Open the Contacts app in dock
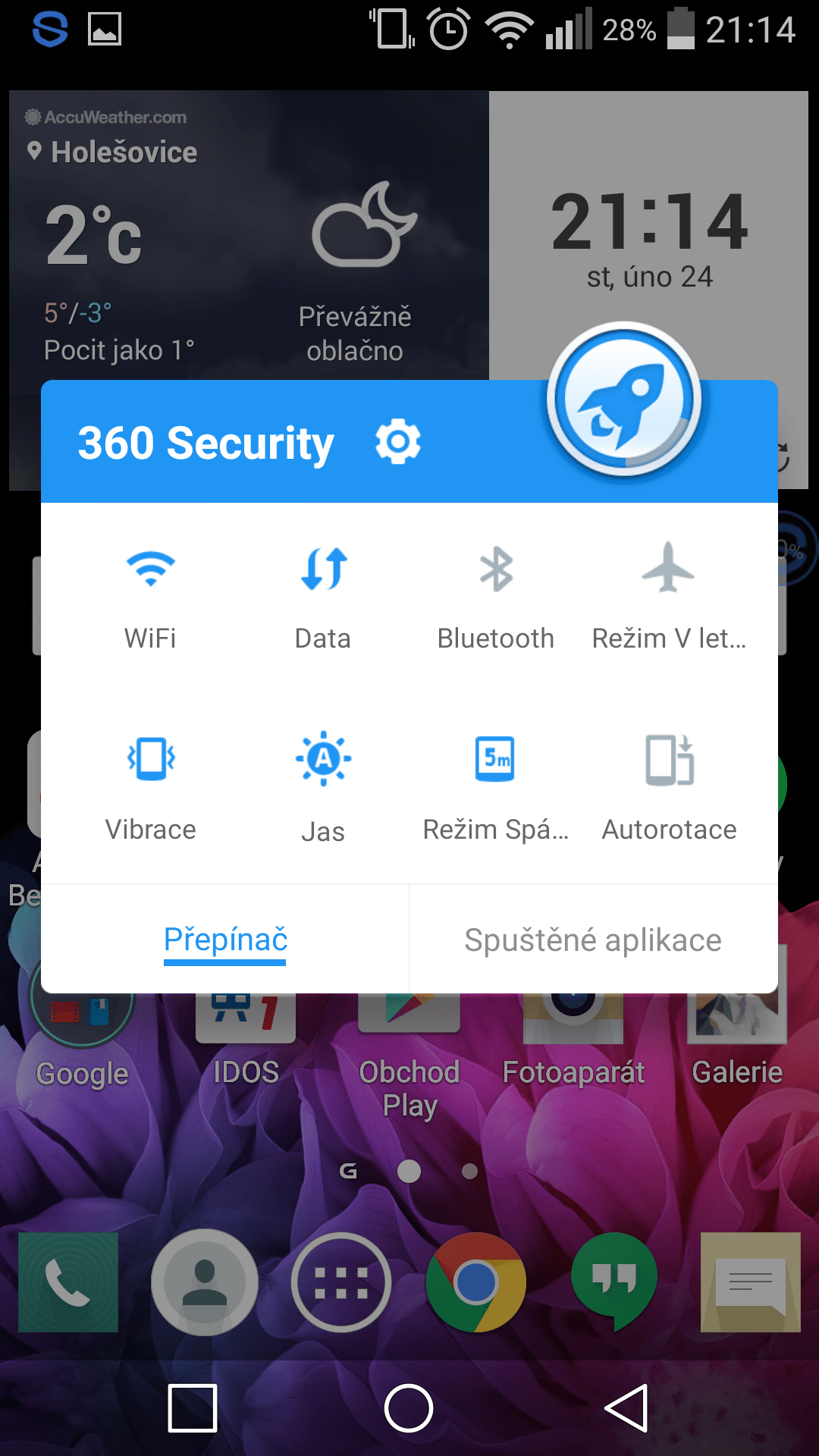 205,1282
